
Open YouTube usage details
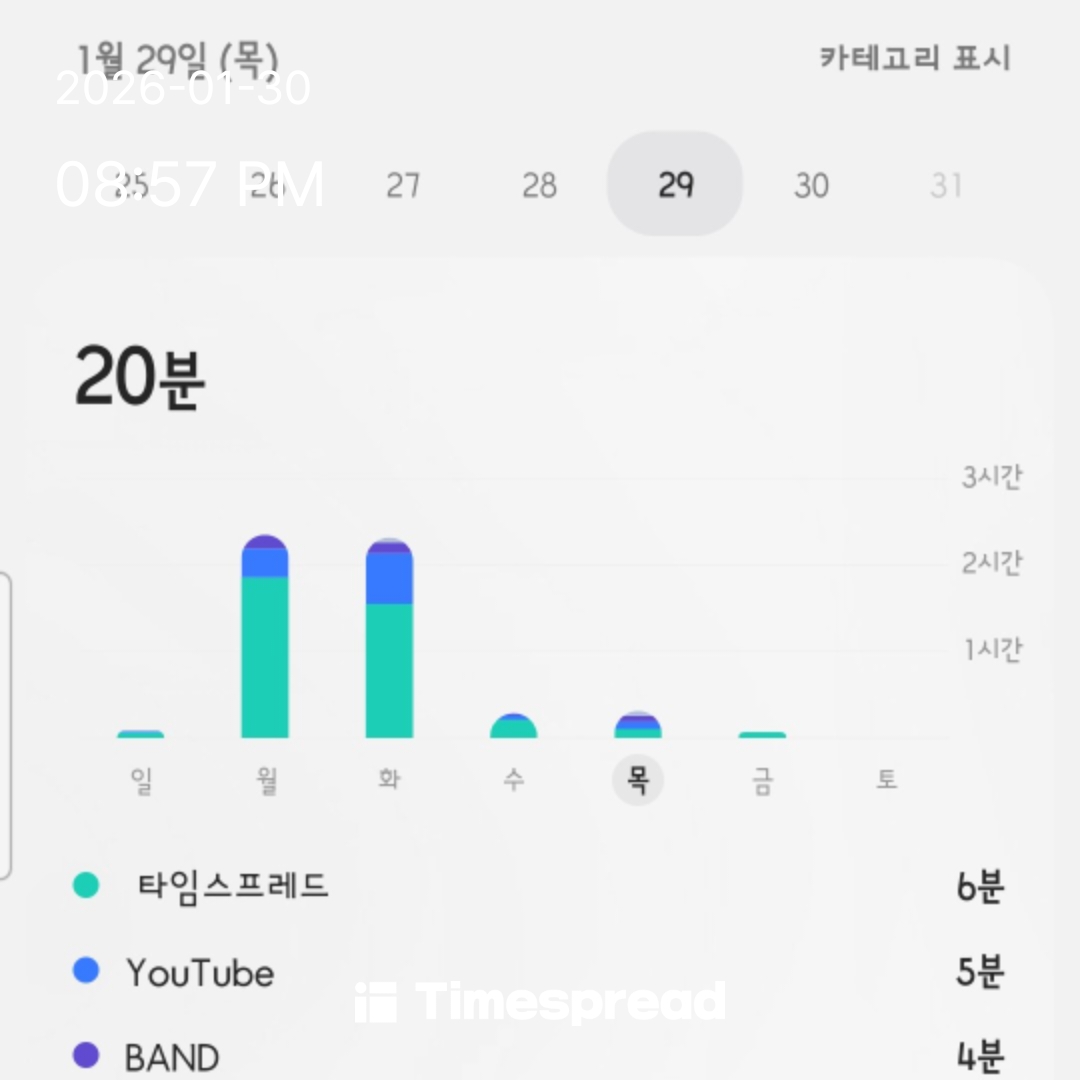[200, 972]
